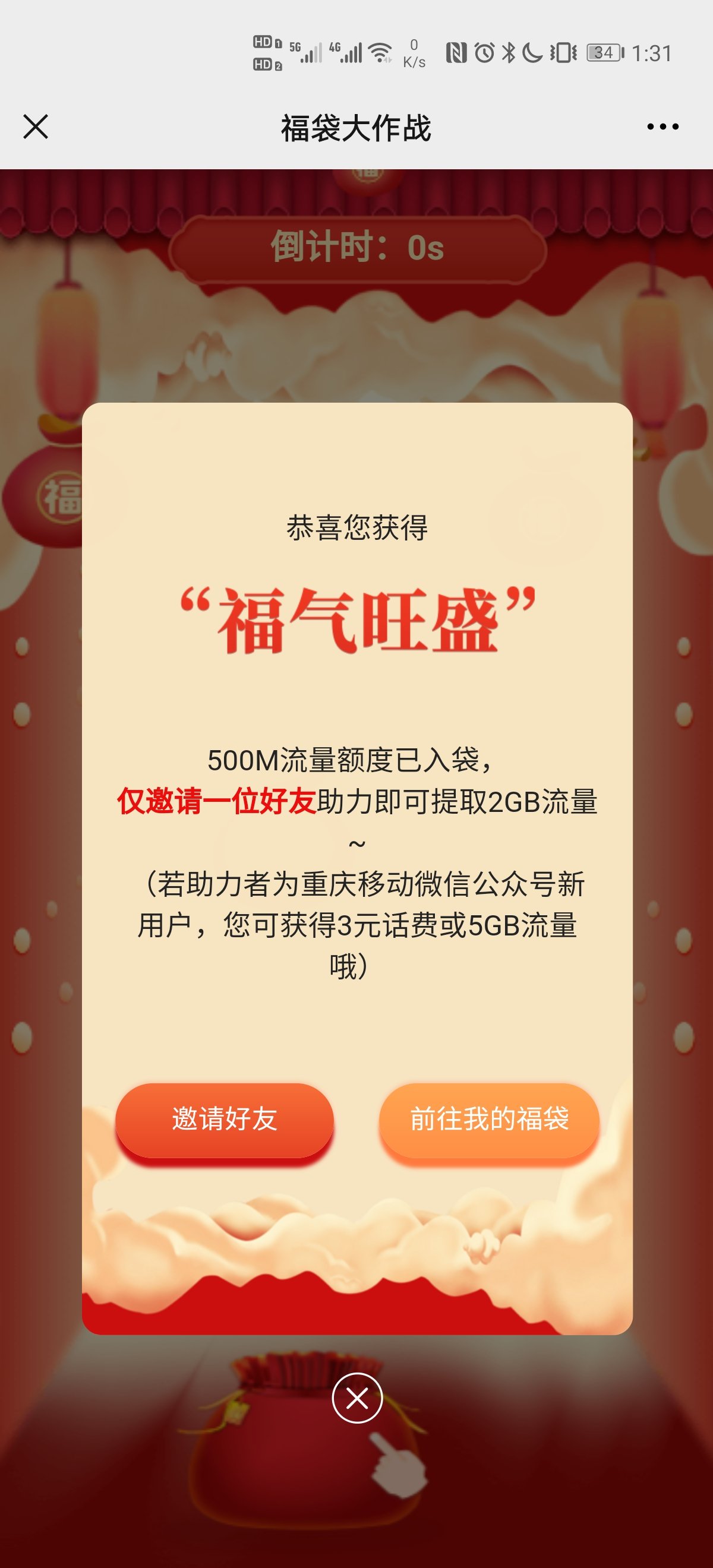Dismiss the reward popup with the circled X
The height and width of the screenshot is (1568, 713).
pos(357,1398)
